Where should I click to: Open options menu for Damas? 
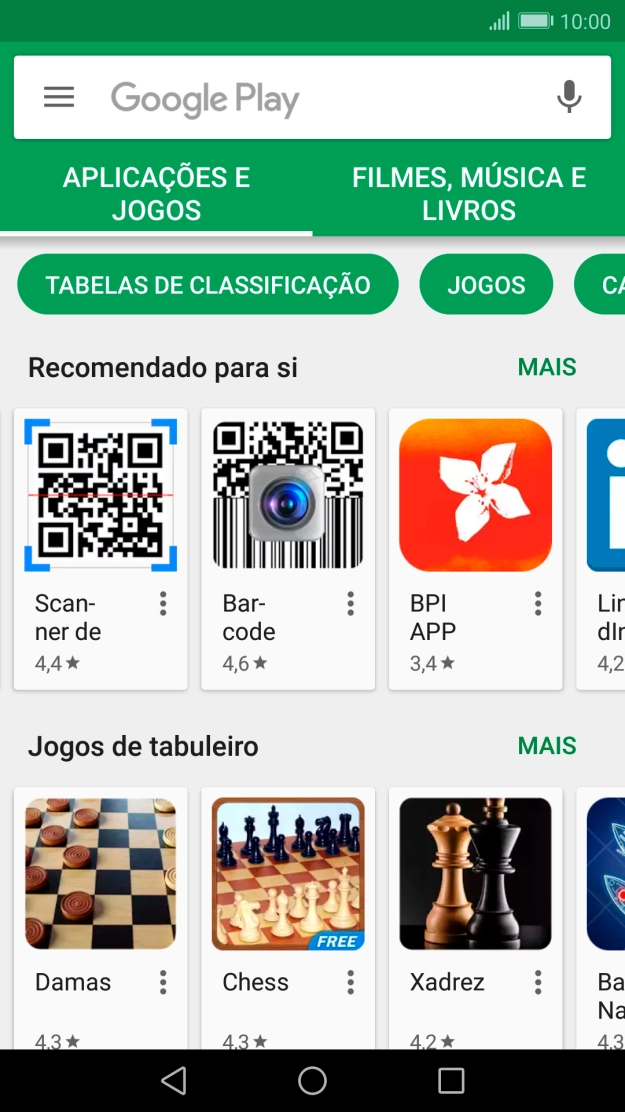click(x=163, y=982)
